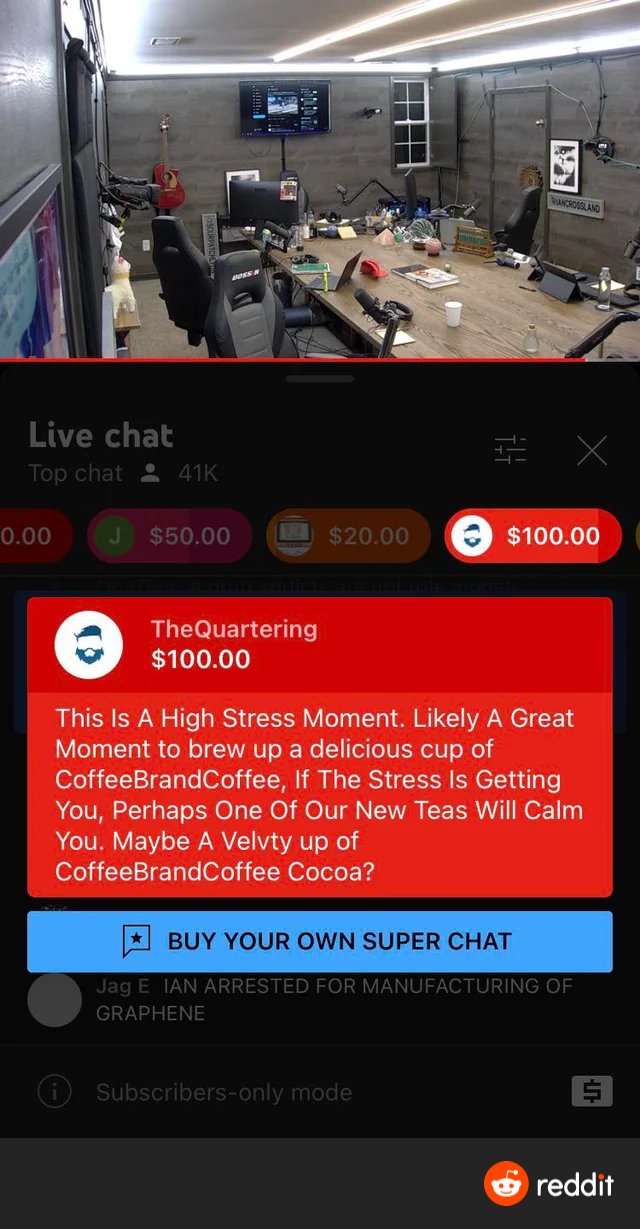Open the Top chat mode dropdown
This screenshot has width=640, height=1229.
pyautogui.click(x=76, y=473)
